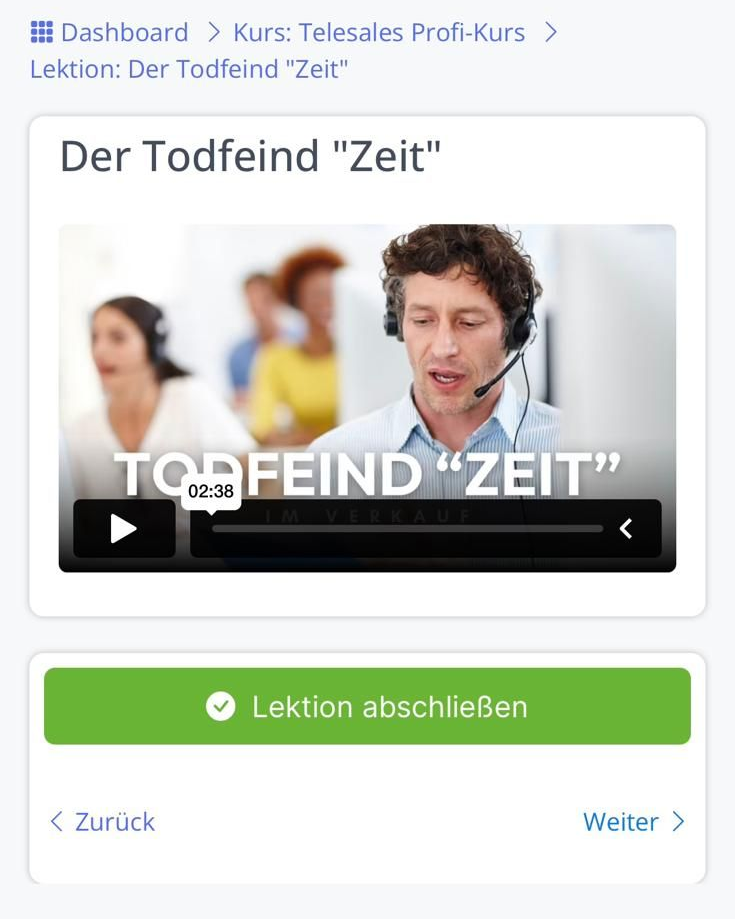Tap the video progress bar
This screenshot has width=735, height=919.
click(x=407, y=528)
